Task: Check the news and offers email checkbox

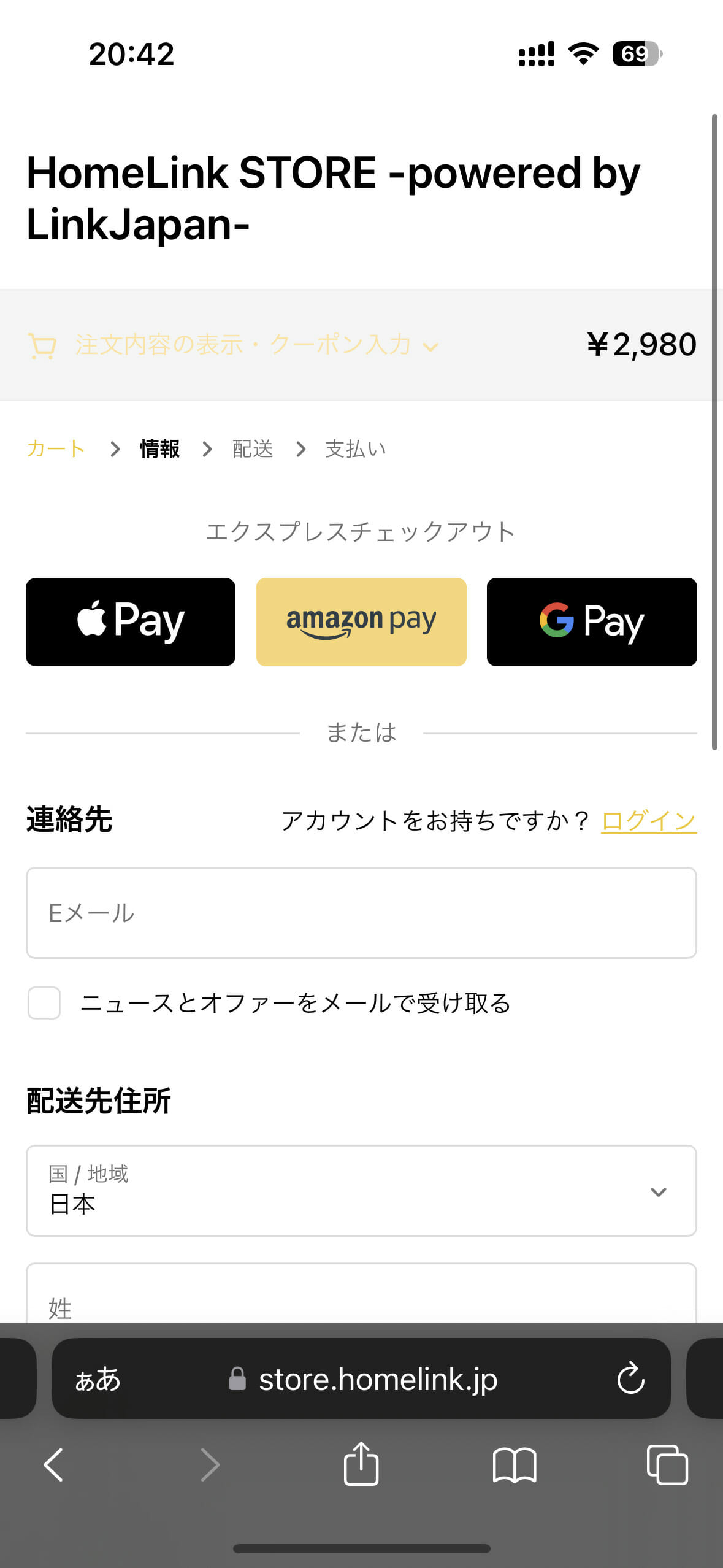Action: 44,1002
